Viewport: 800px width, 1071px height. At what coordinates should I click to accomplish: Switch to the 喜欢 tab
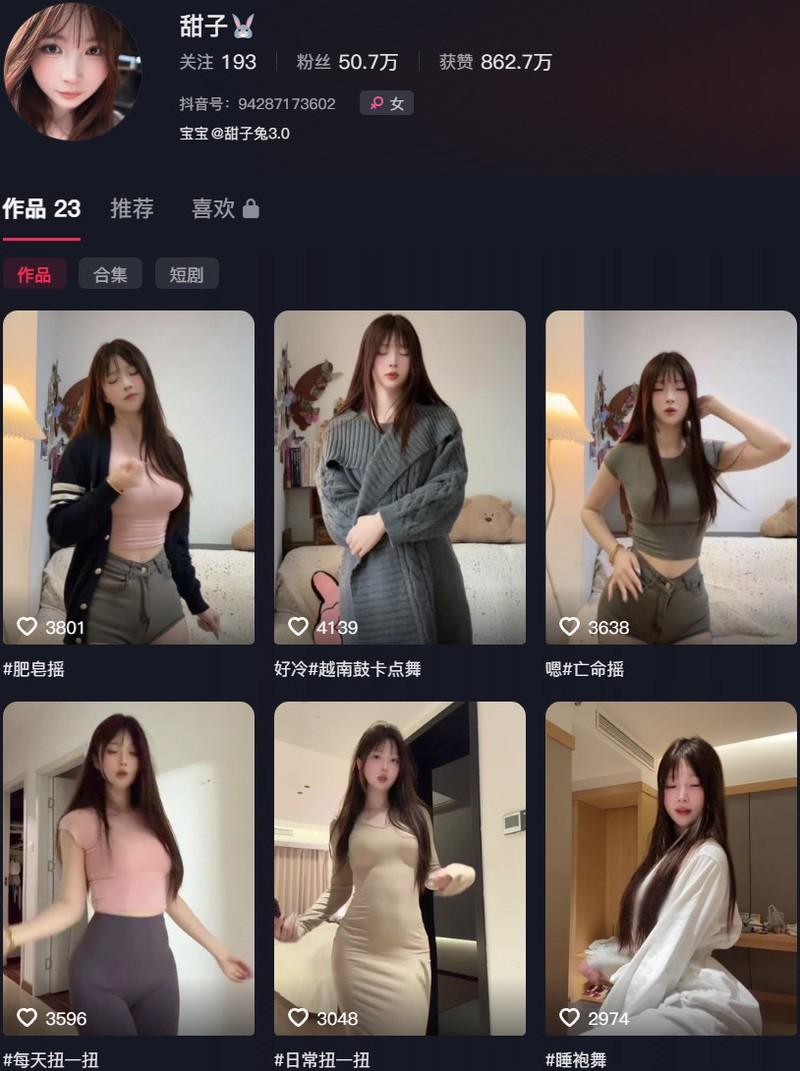click(x=213, y=208)
